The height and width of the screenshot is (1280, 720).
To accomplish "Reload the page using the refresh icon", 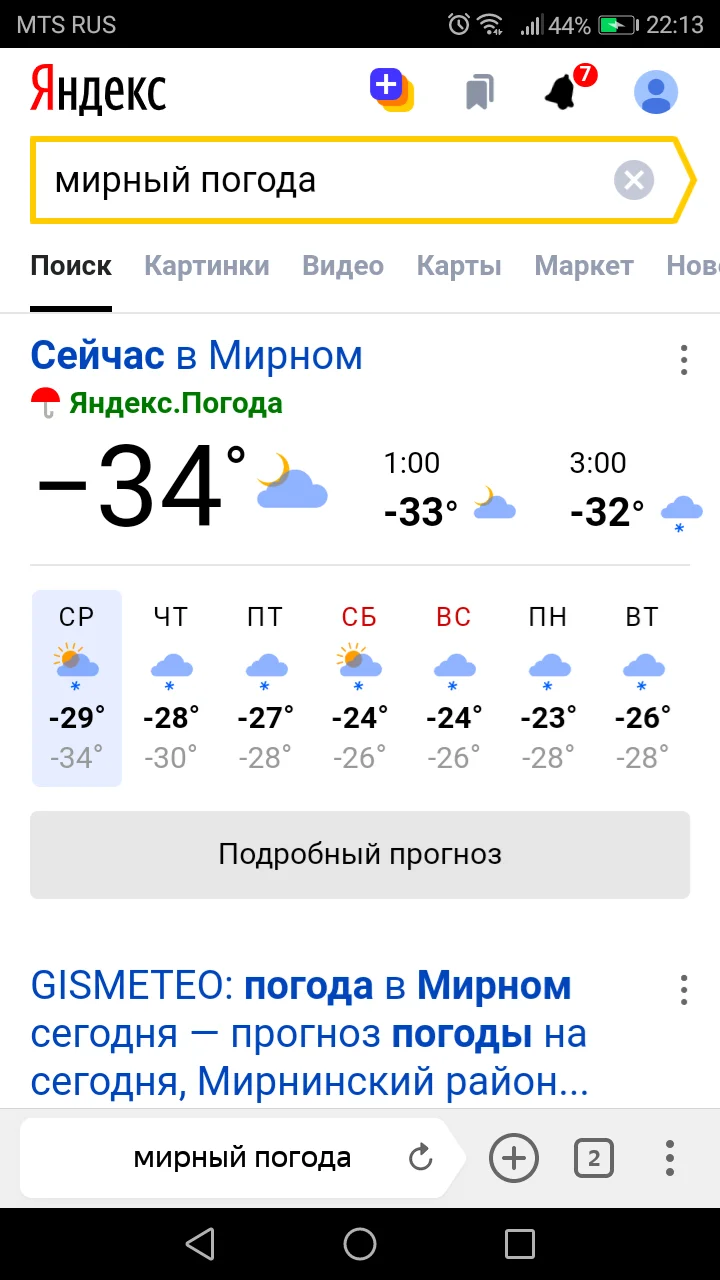I will click(x=420, y=1158).
